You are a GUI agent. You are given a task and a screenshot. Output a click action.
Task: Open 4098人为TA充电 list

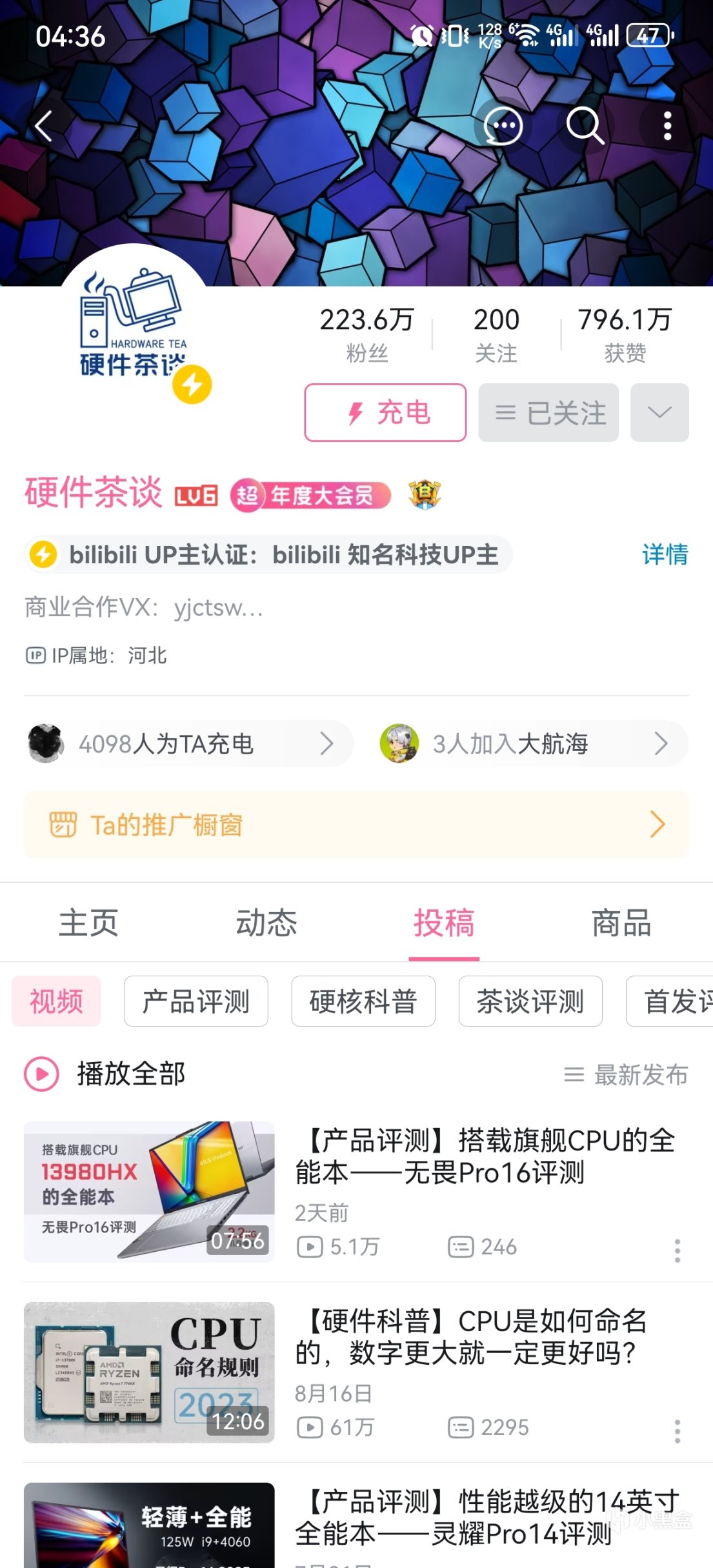187,744
